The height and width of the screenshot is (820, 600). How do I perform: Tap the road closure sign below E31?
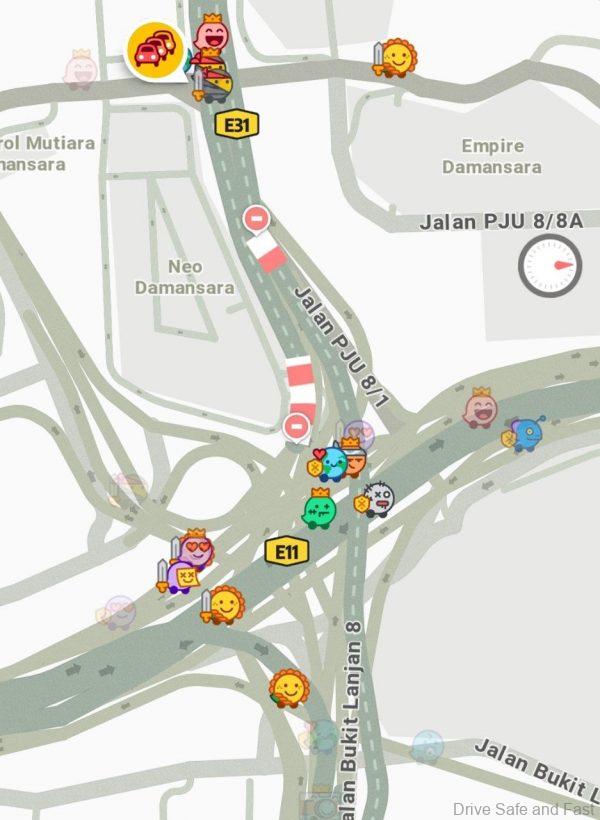point(257,217)
